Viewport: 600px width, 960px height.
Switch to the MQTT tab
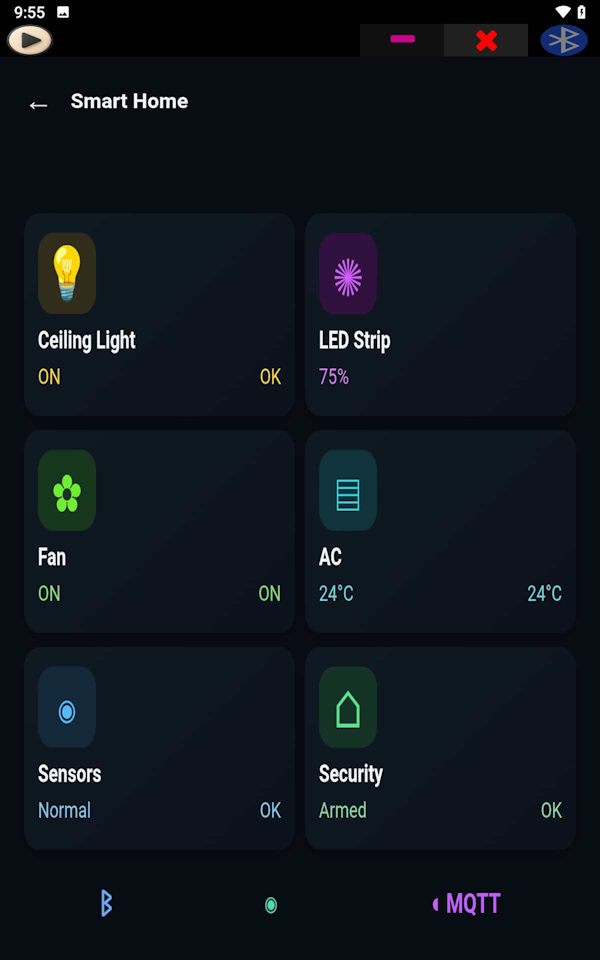point(467,904)
